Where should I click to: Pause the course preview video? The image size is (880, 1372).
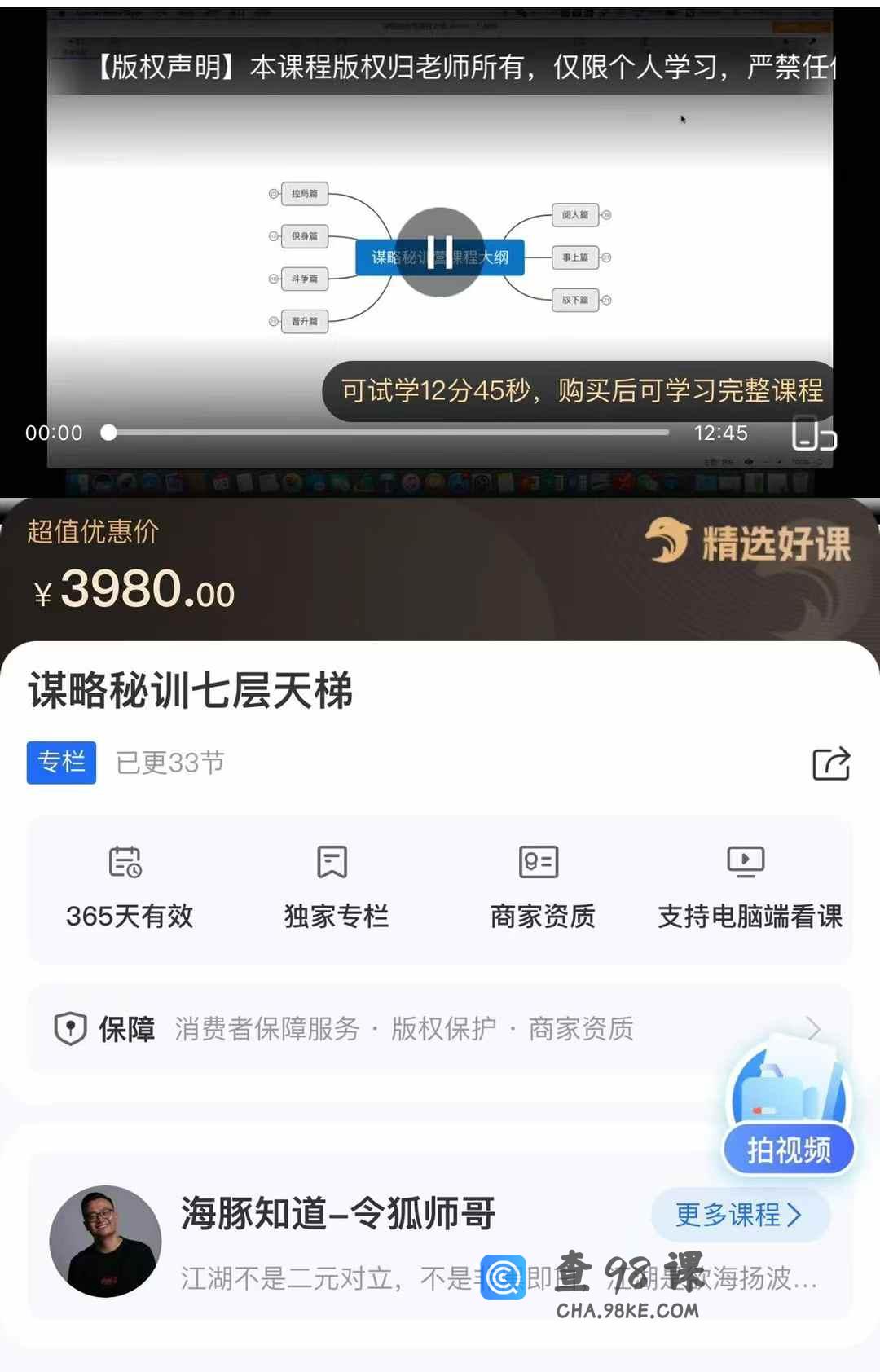point(440,253)
